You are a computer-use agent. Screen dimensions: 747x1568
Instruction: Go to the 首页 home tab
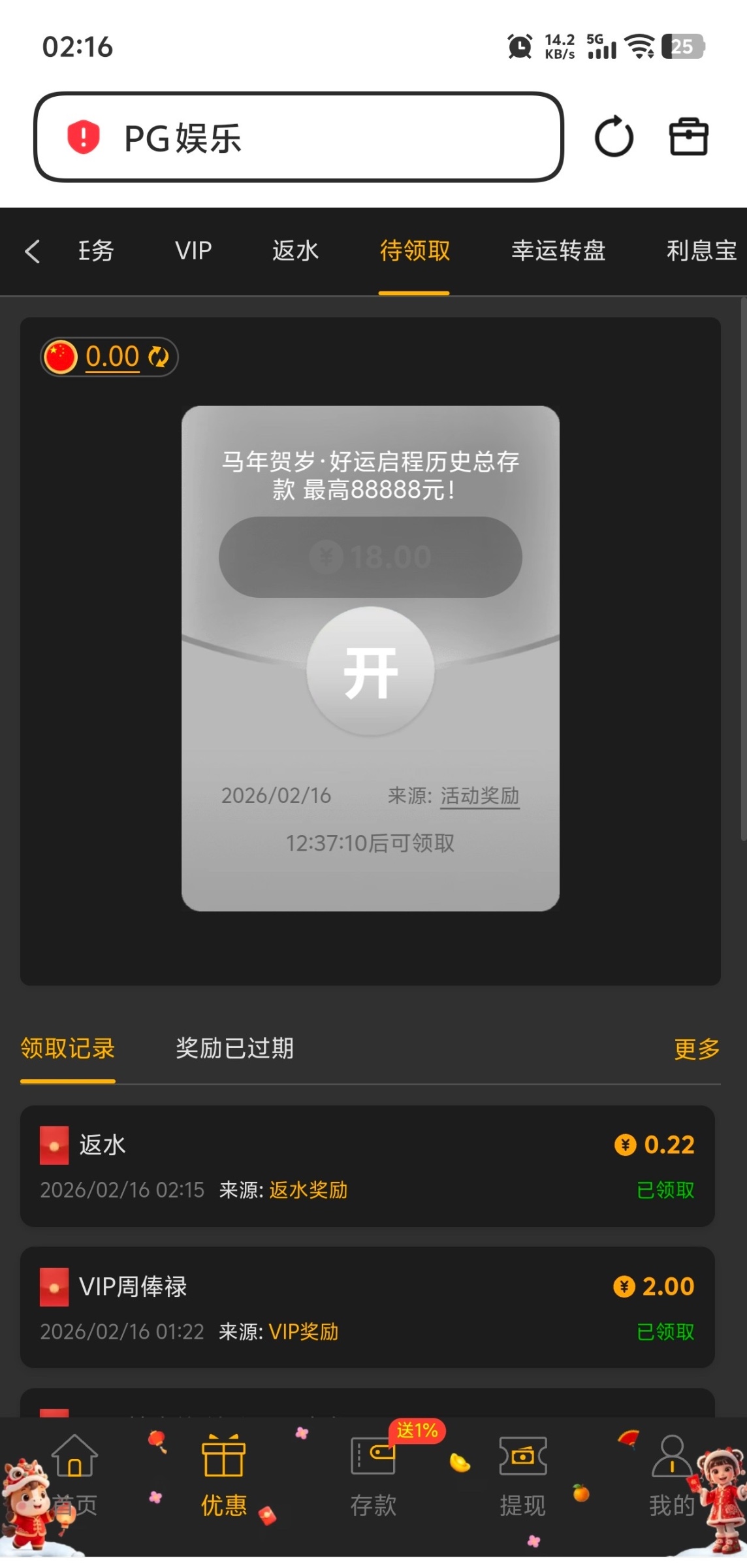74,1475
